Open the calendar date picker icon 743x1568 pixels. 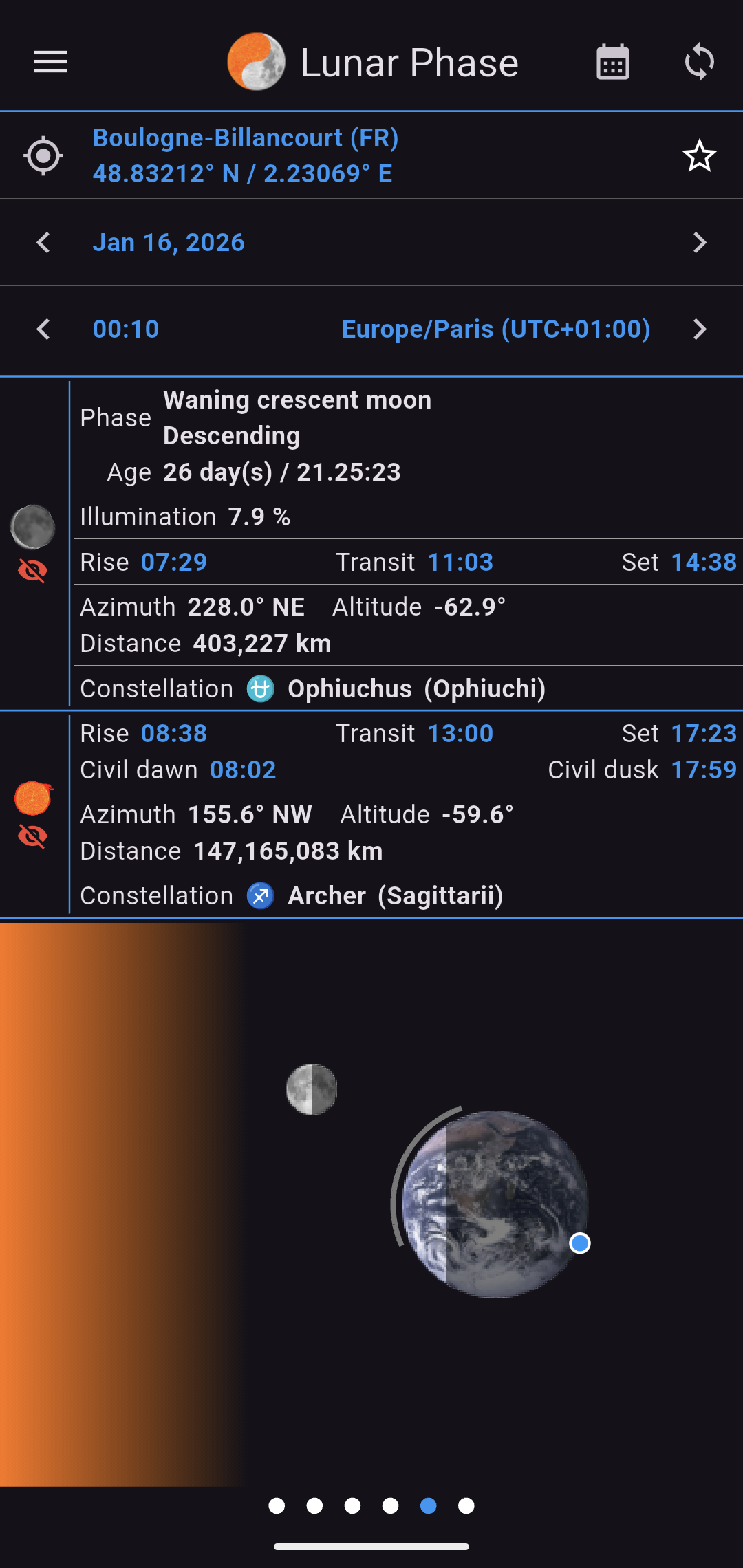(x=612, y=61)
